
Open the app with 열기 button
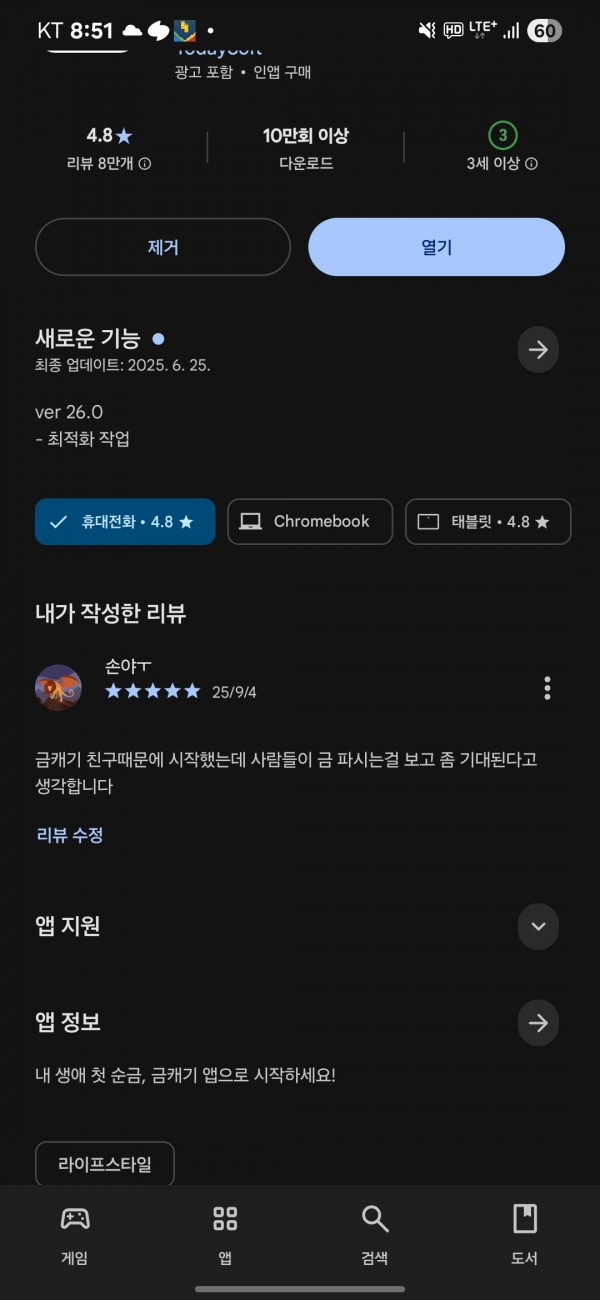[x=436, y=247]
